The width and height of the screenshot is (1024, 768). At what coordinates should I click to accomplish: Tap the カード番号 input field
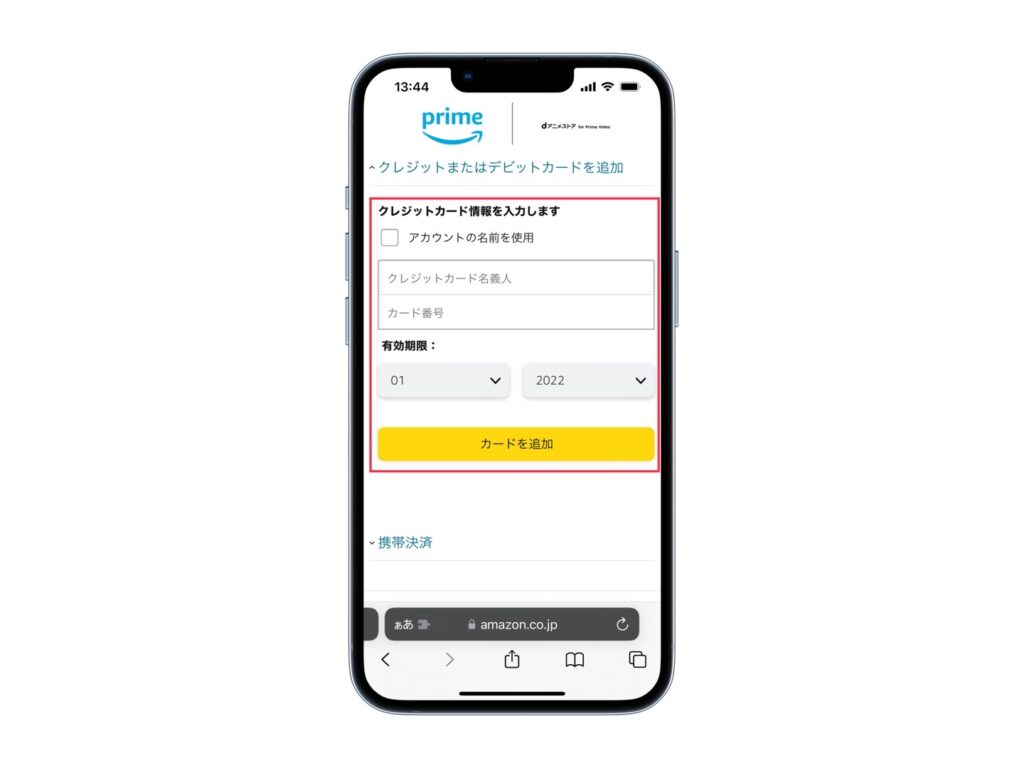[516, 312]
